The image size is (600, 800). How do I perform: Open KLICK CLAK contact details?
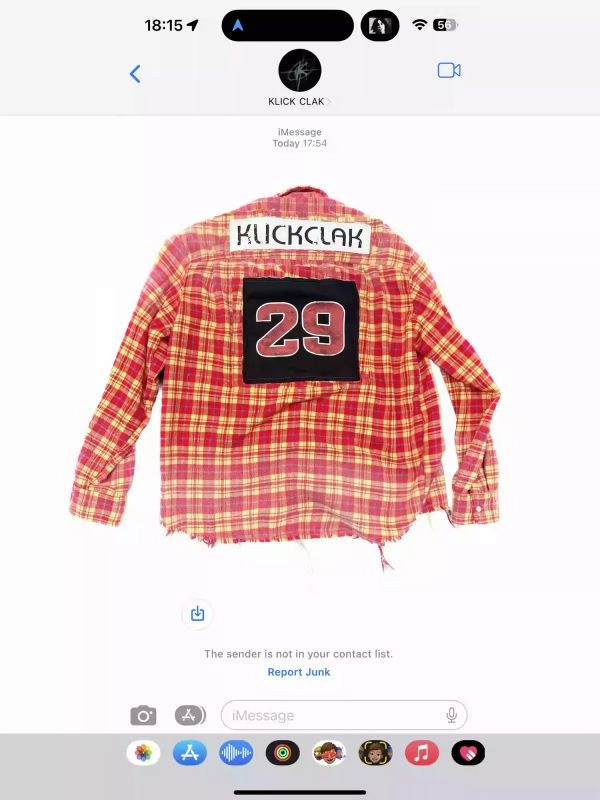tap(300, 78)
